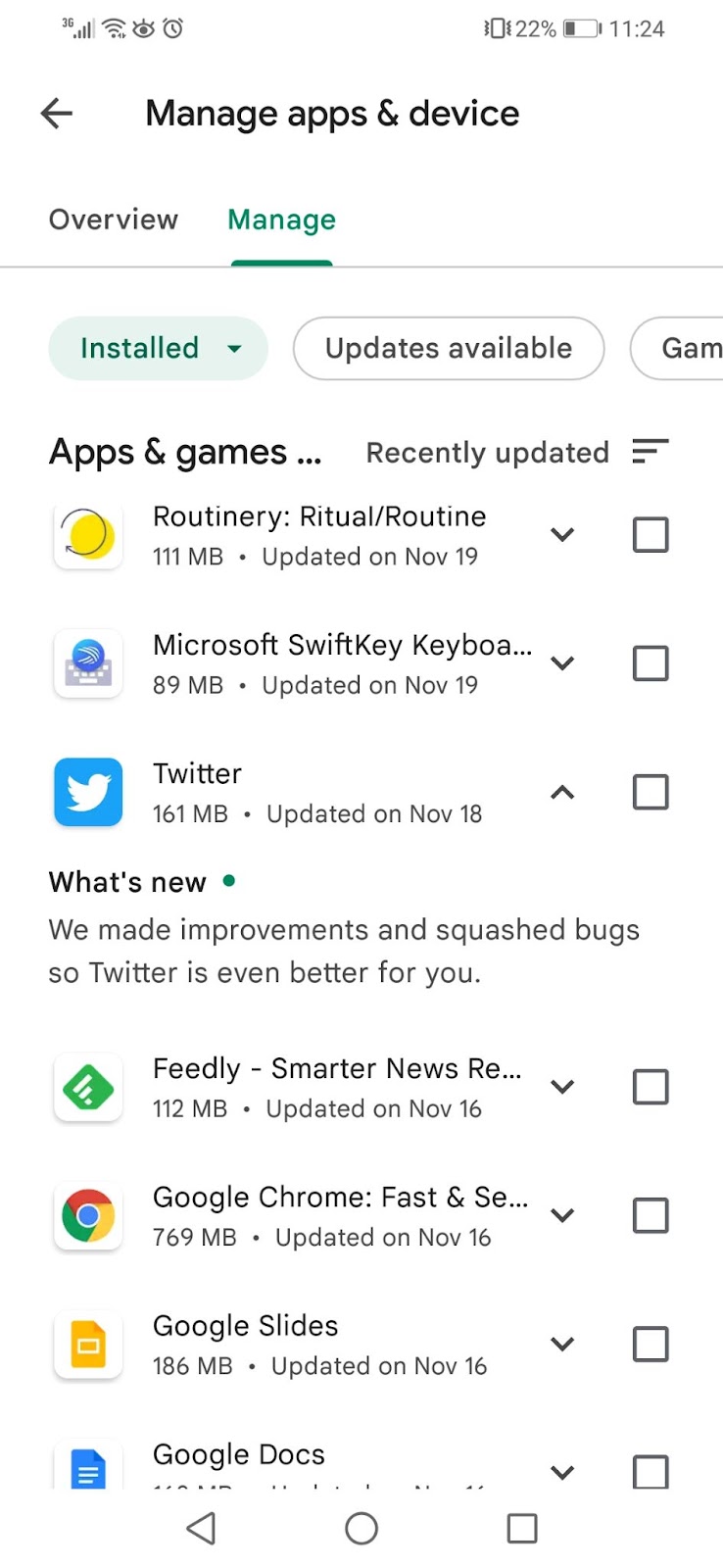Switch to the Overview tab

pos(114,220)
